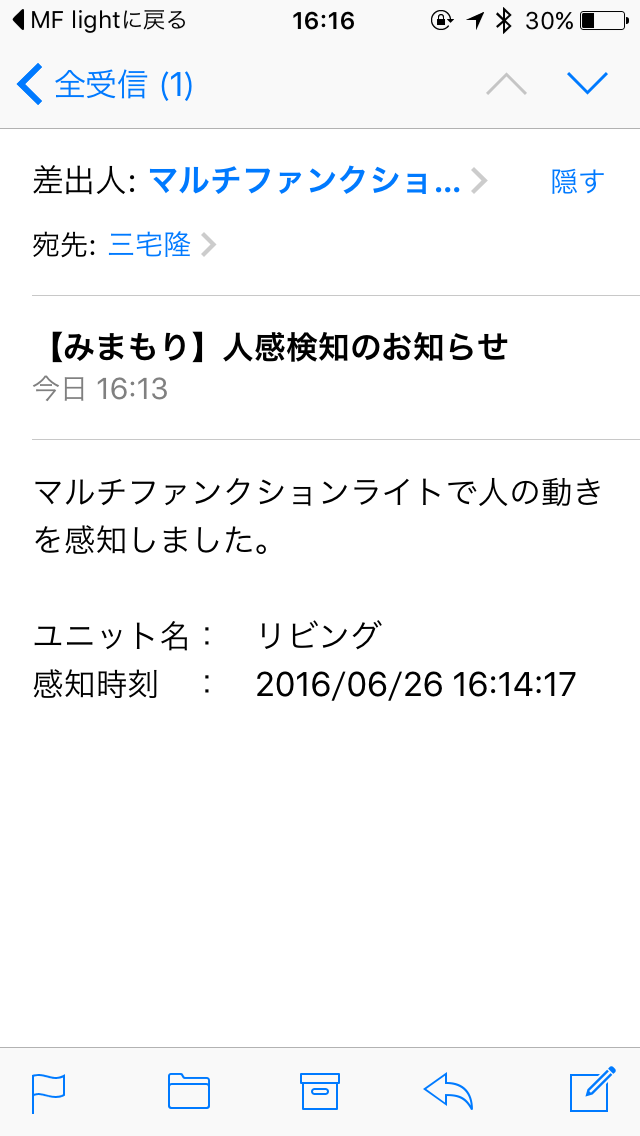Return to MF light app
Screen dimensions: 640x1136
click(x=98, y=20)
